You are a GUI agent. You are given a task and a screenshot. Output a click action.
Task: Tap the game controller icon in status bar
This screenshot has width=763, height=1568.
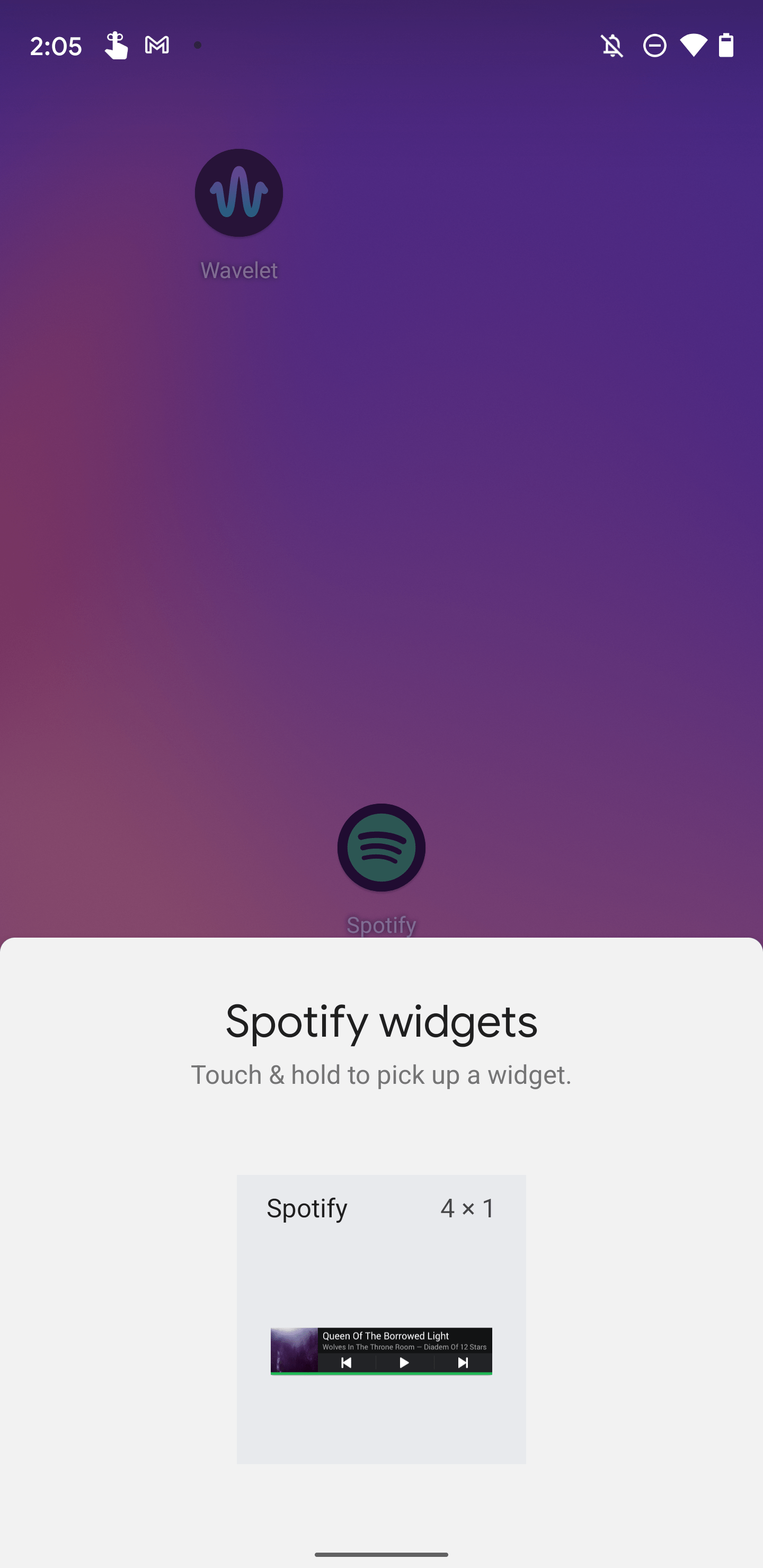pos(116,45)
